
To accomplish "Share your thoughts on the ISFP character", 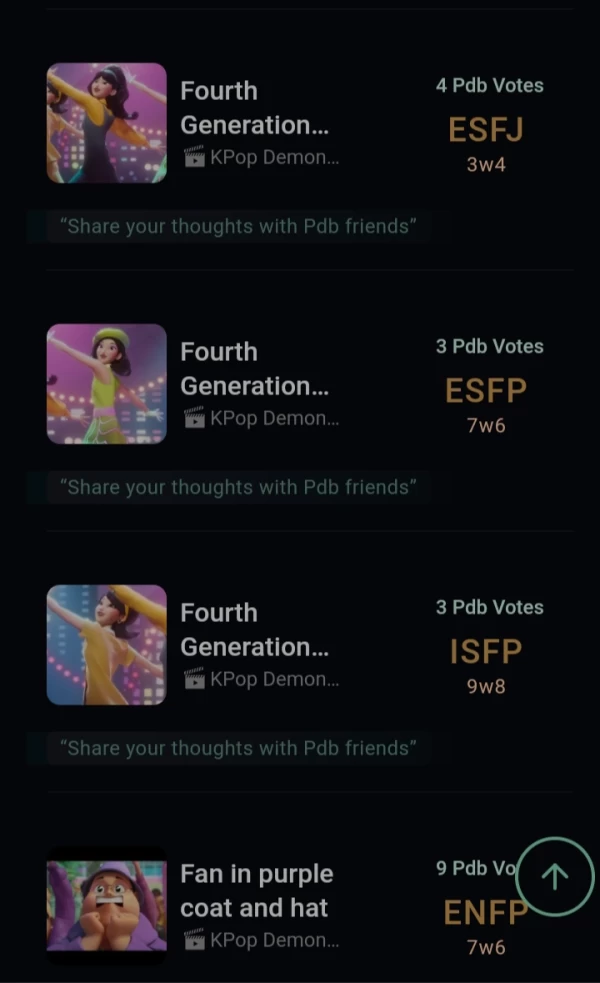I will click(238, 748).
